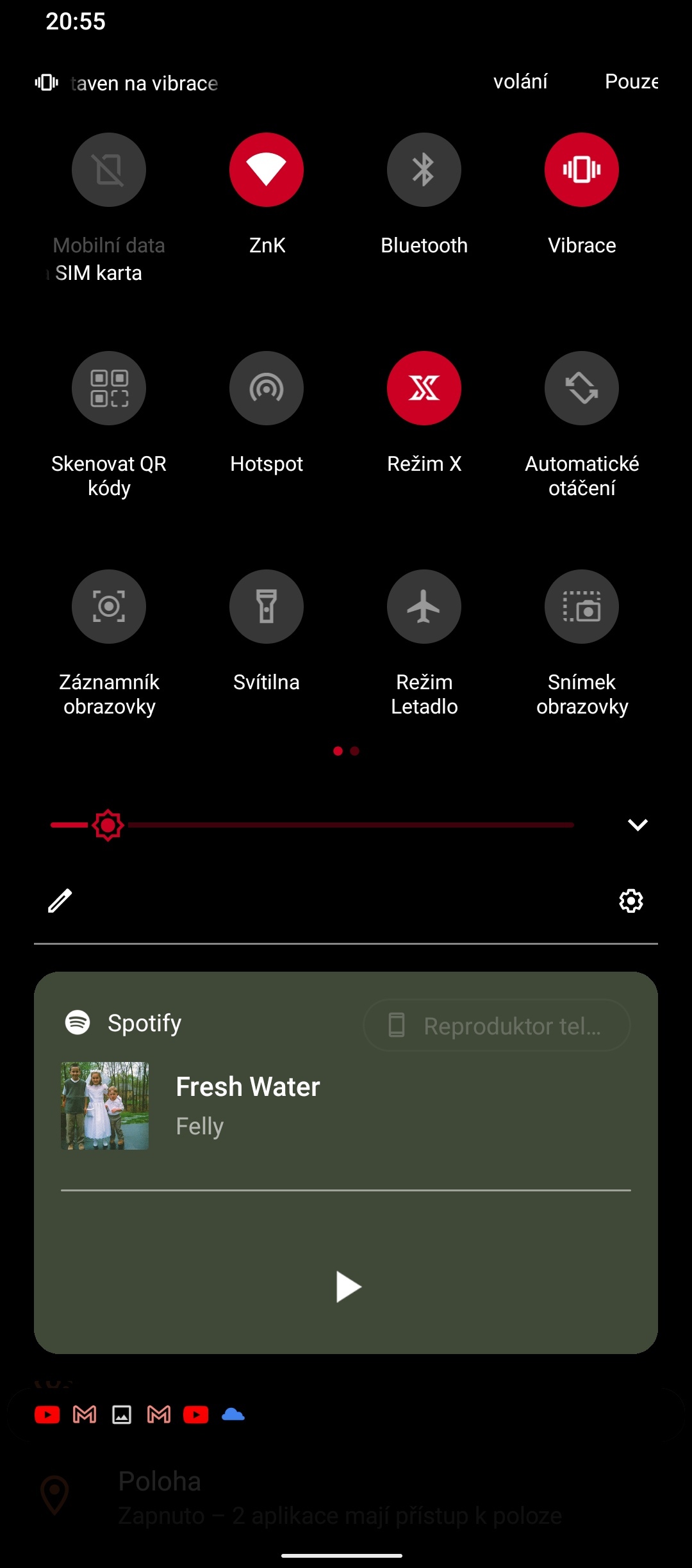Tap the Mobilní data tile

click(109, 170)
